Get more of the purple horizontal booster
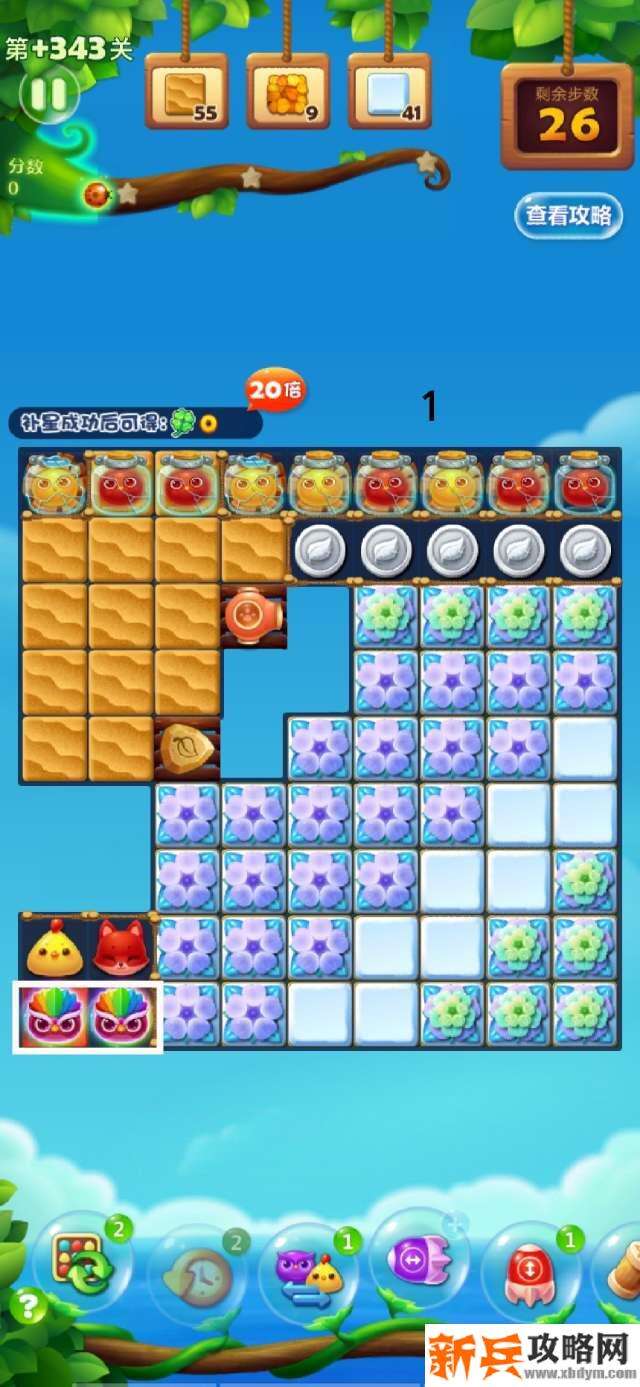The height and width of the screenshot is (1387, 640). (456, 1224)
